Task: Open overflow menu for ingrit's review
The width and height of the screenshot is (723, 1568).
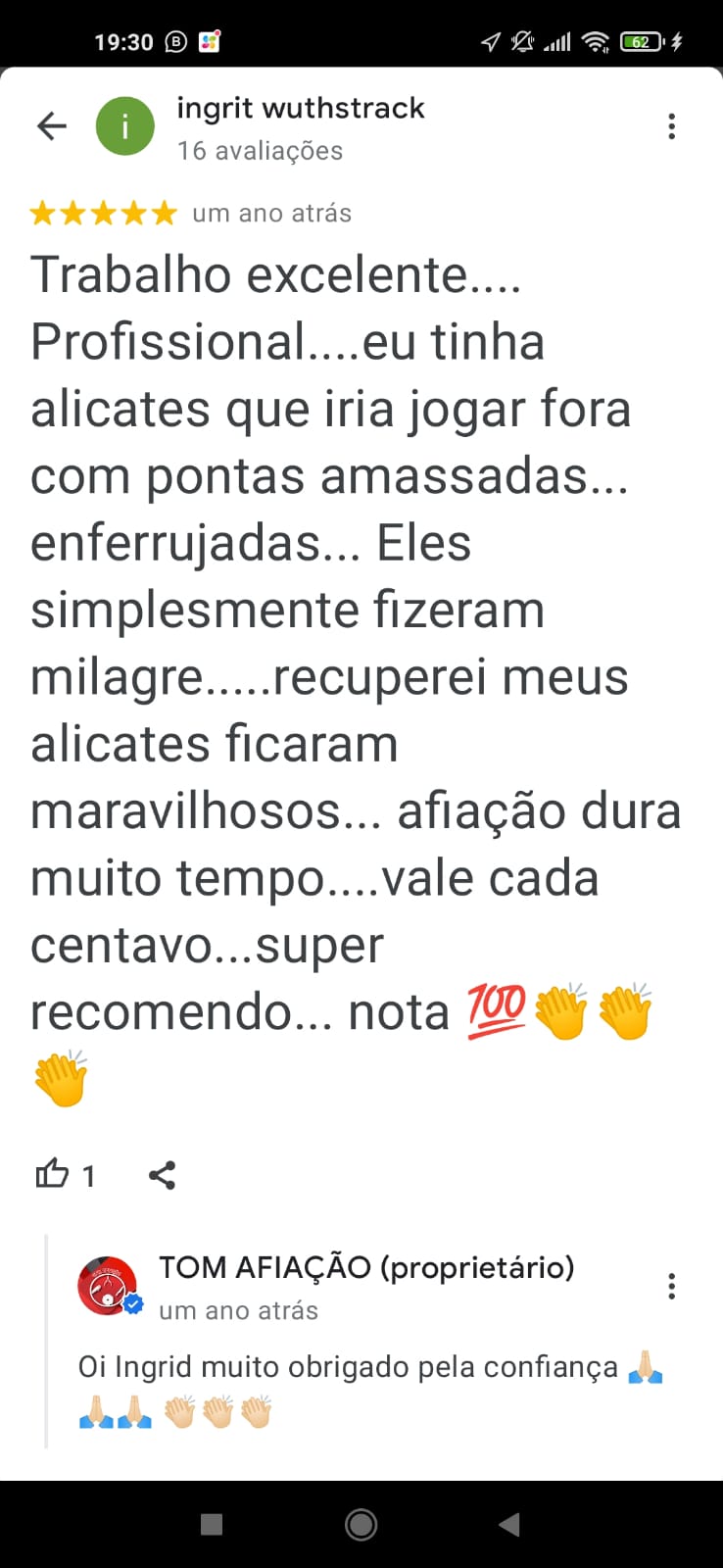Action: click(x=671, y=126)
